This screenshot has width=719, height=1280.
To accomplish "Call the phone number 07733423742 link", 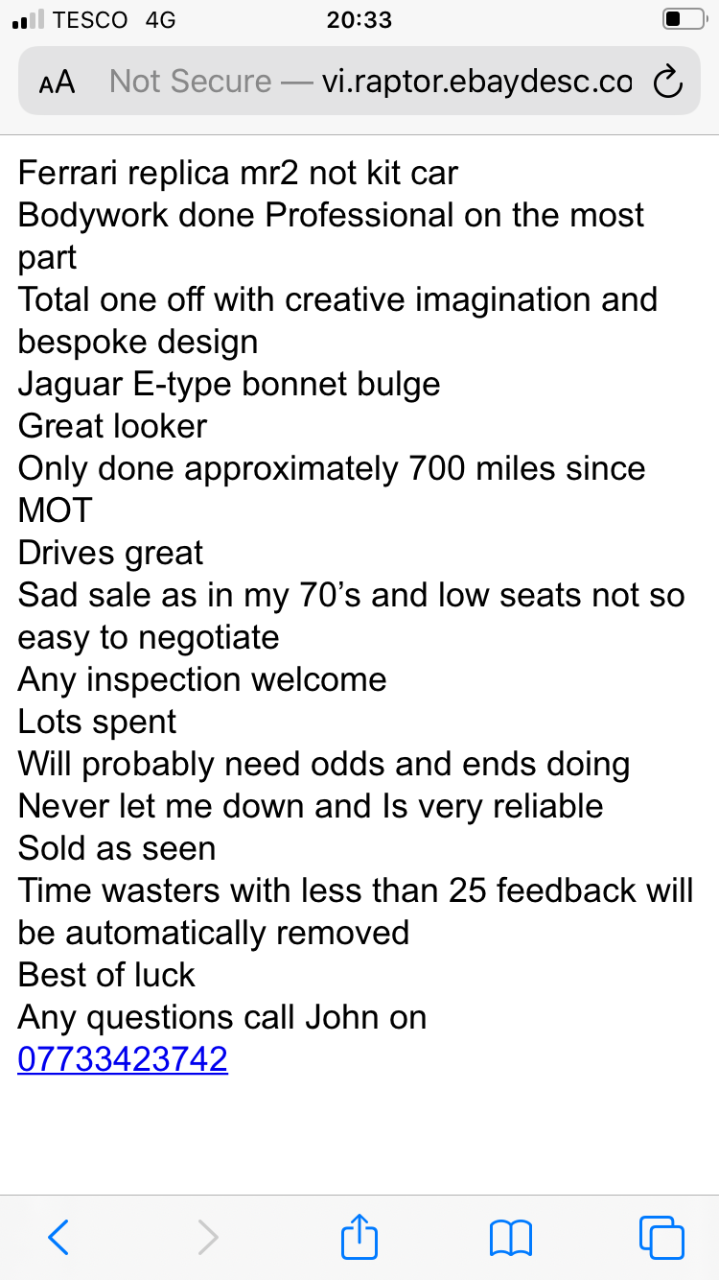I will [123, 1059].
